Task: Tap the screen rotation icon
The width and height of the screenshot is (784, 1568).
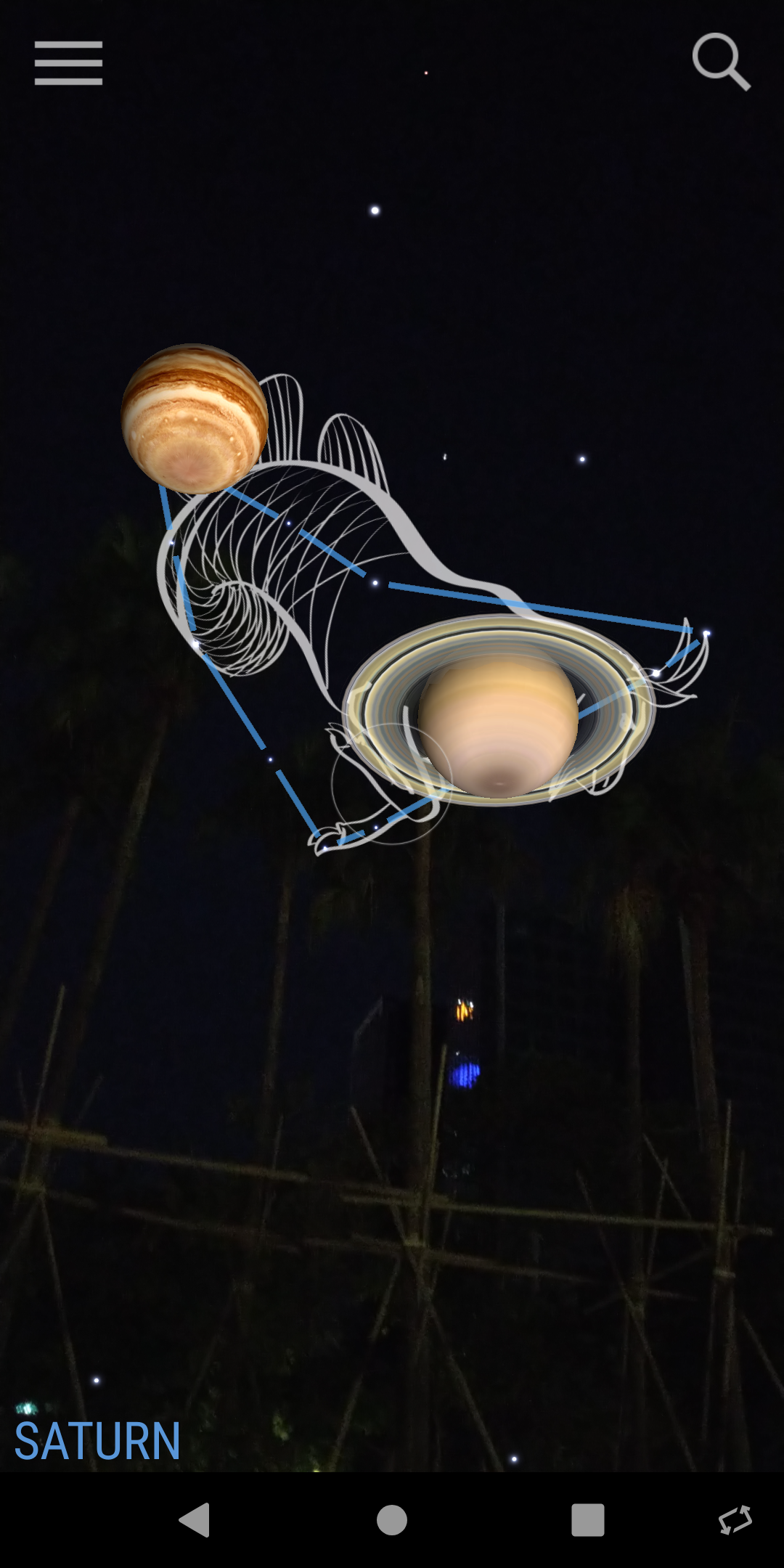Action: coord(735,1519)
